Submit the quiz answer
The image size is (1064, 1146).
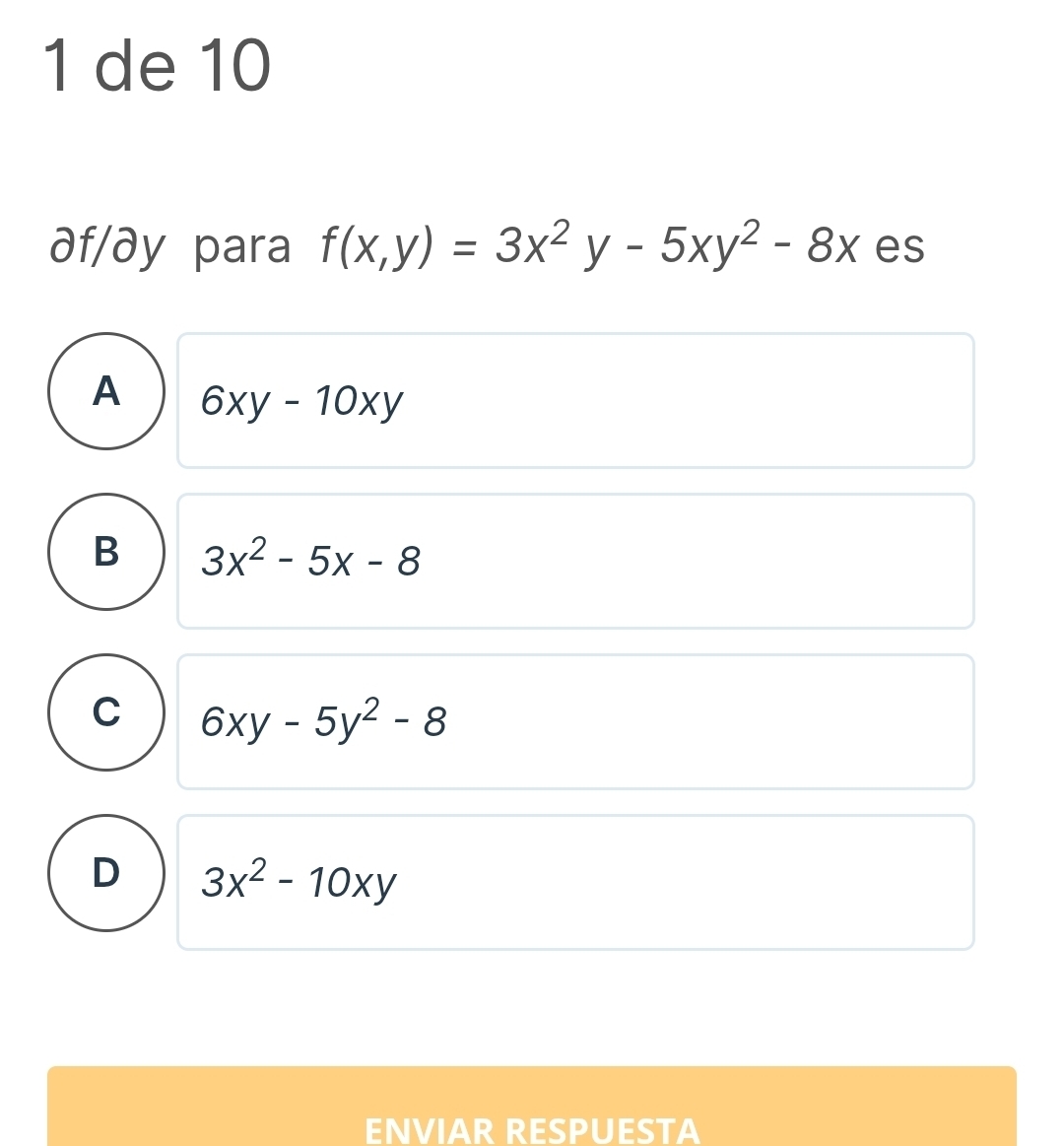(x=532, y=1123)
